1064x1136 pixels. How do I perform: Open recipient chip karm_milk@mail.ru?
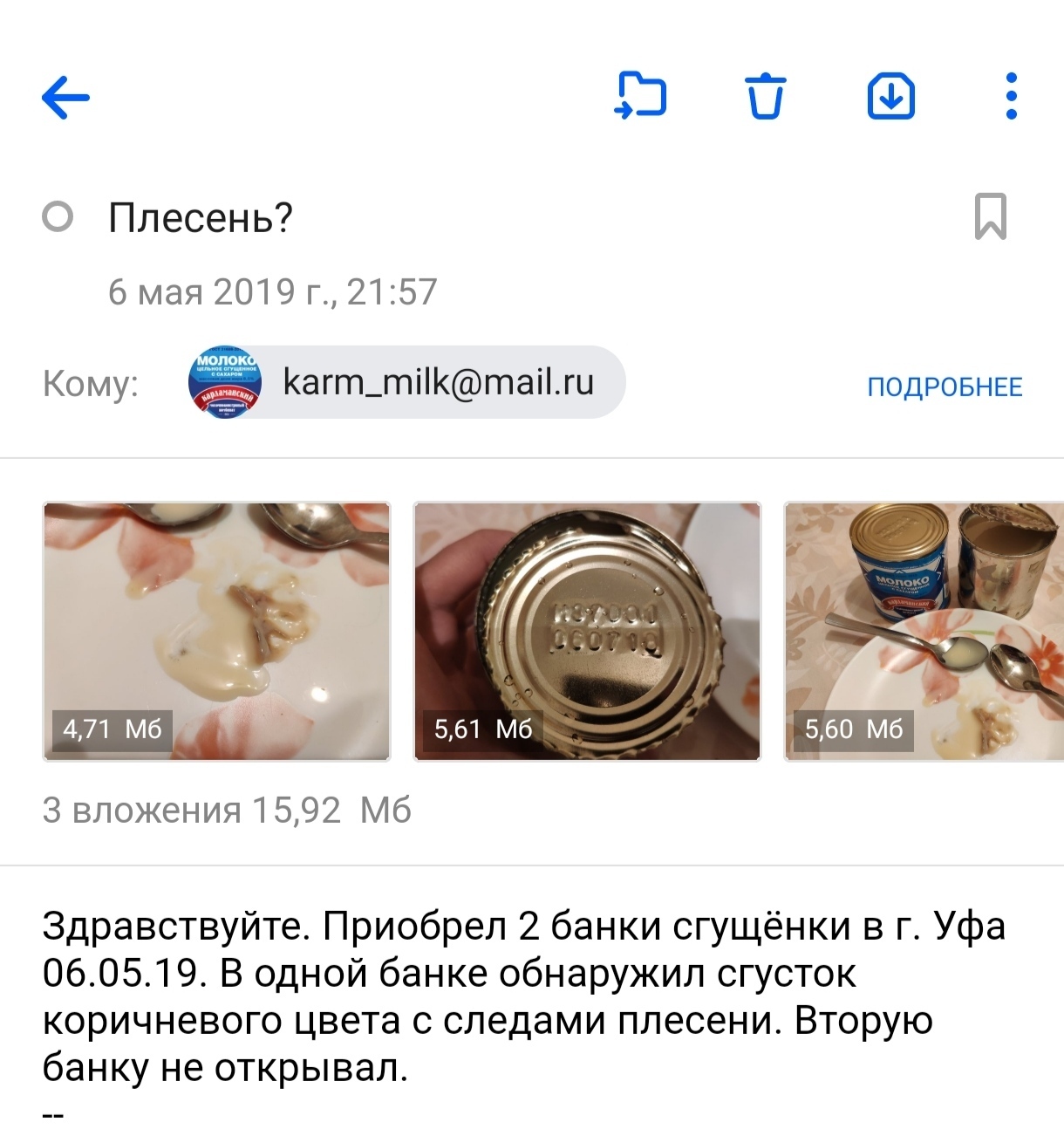[407, 382]
